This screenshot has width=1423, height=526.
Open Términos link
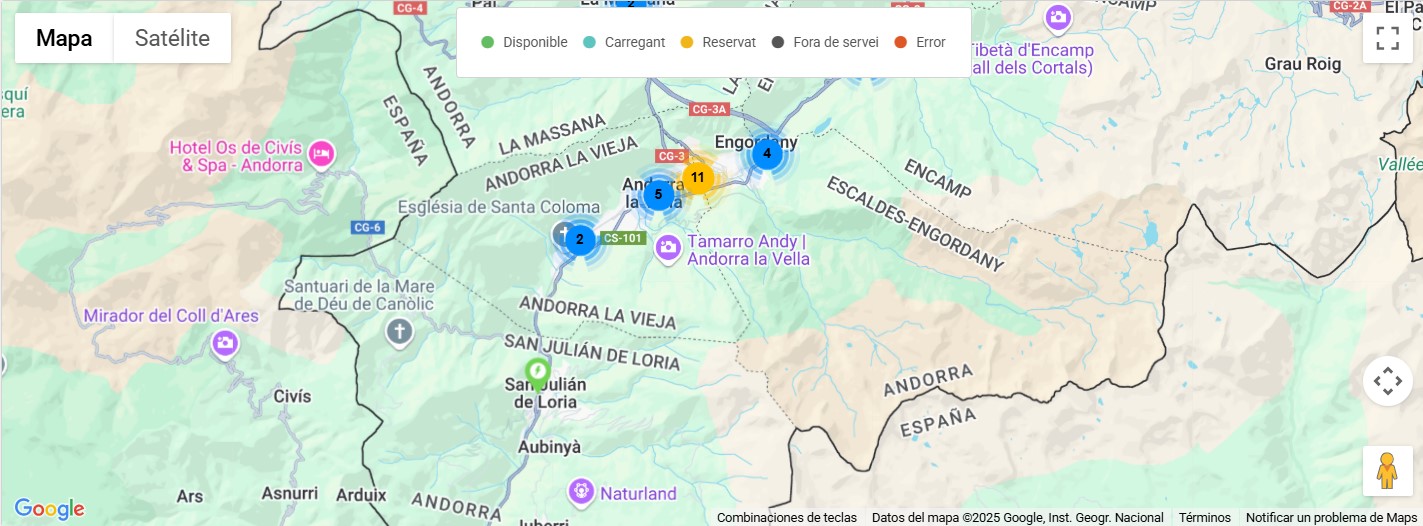point(1204,517)
